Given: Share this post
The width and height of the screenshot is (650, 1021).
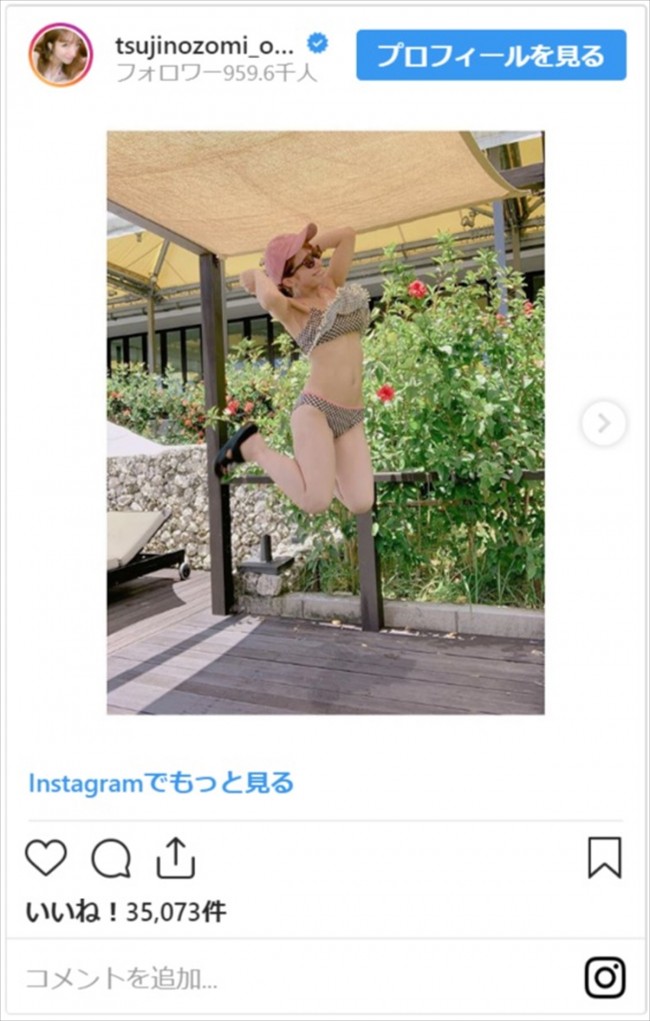Looking at the screenshot, I should pos(175,858).
